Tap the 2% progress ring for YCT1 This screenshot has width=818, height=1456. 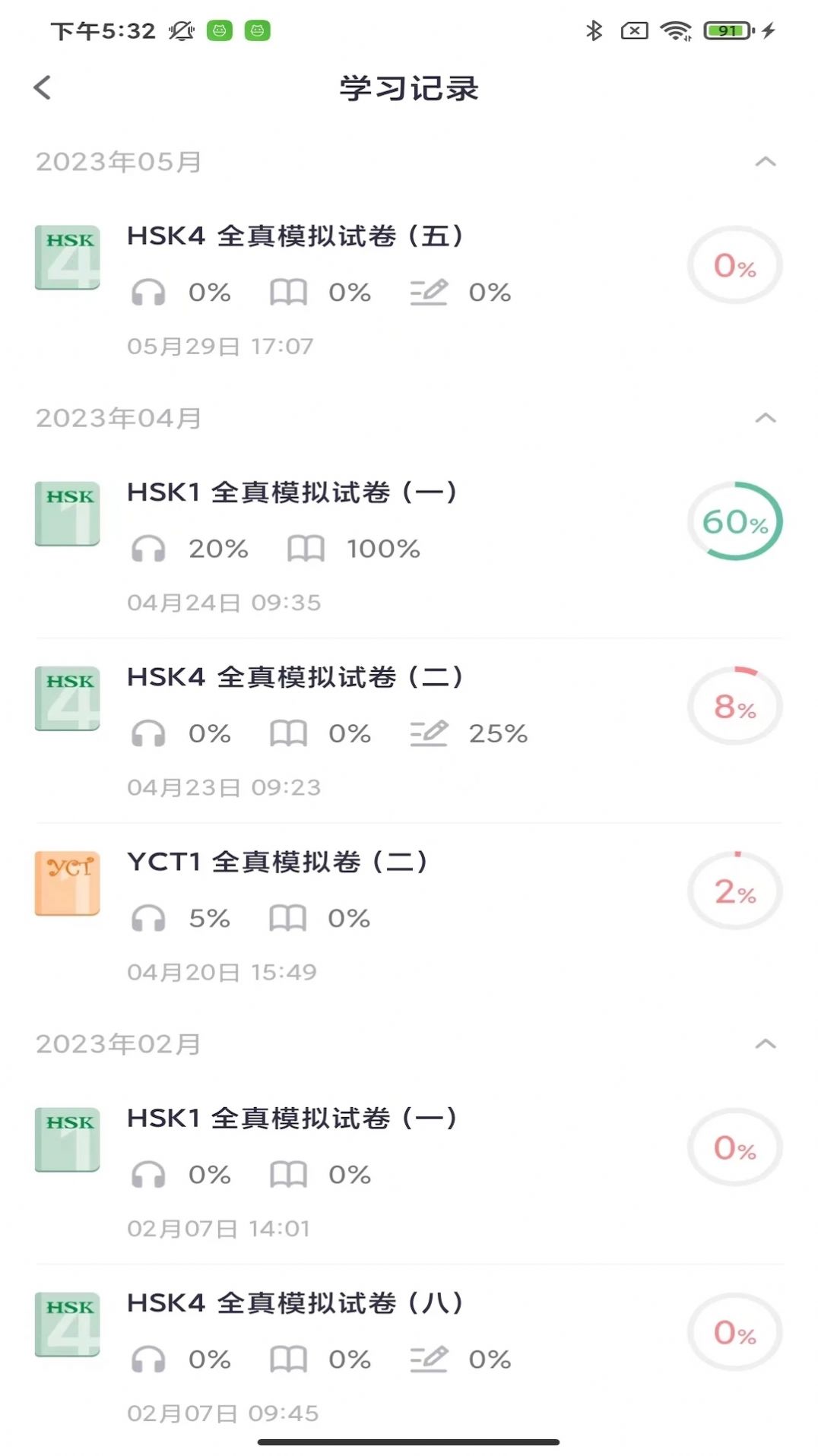(x=734, y=889)
